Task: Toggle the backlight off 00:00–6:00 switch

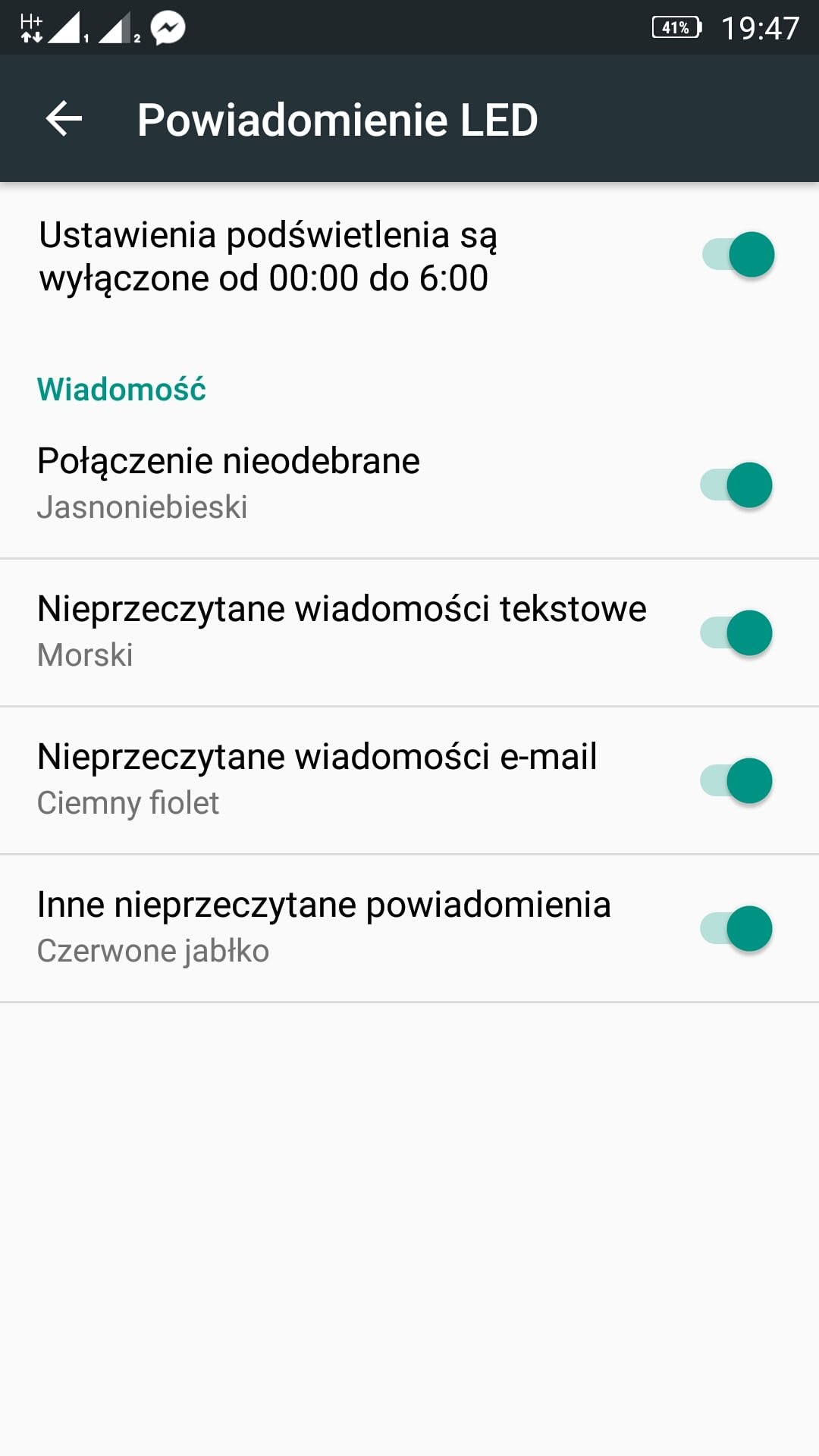Action: pos(738,254)
